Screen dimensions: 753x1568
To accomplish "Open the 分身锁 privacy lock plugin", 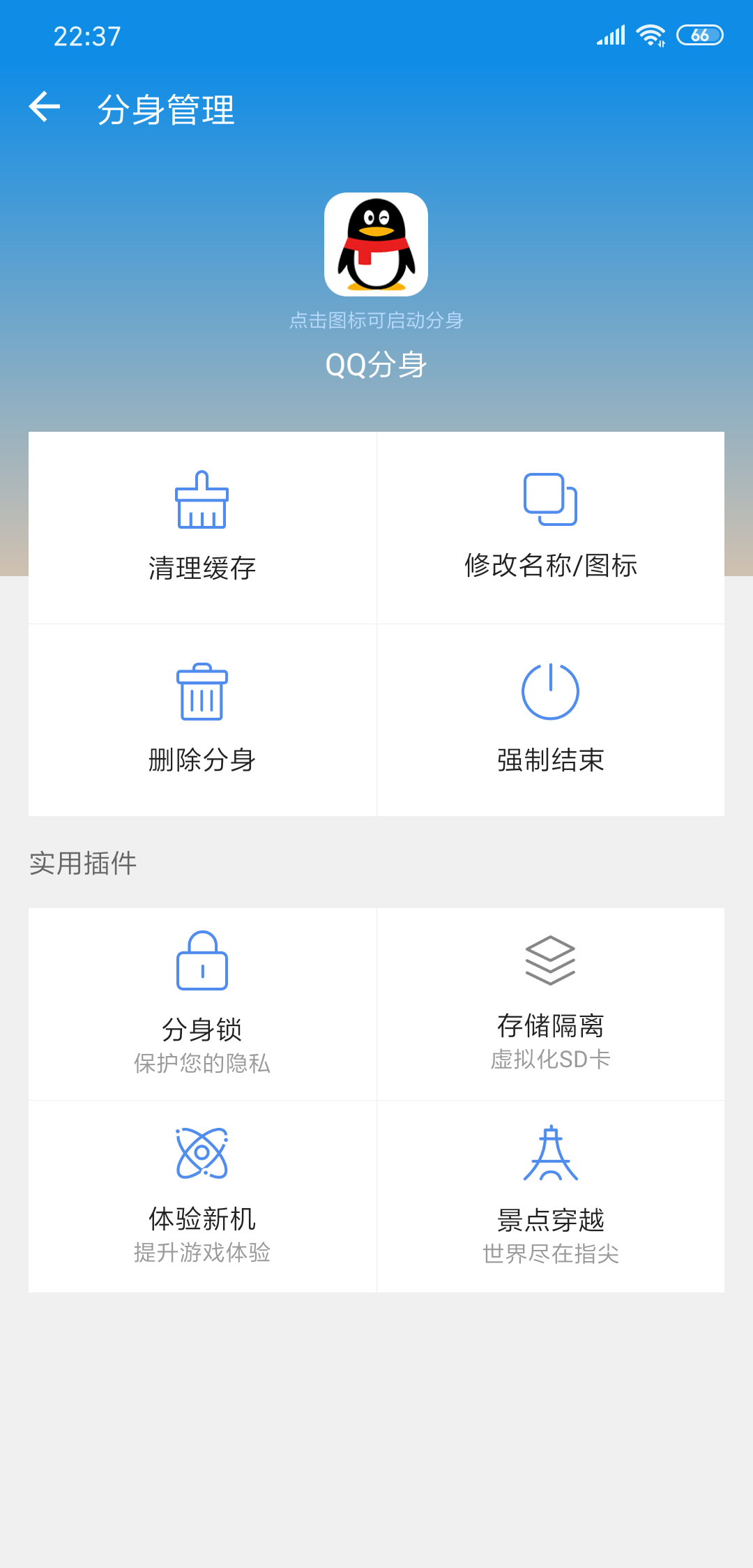I will click(x=202, y=1004).
